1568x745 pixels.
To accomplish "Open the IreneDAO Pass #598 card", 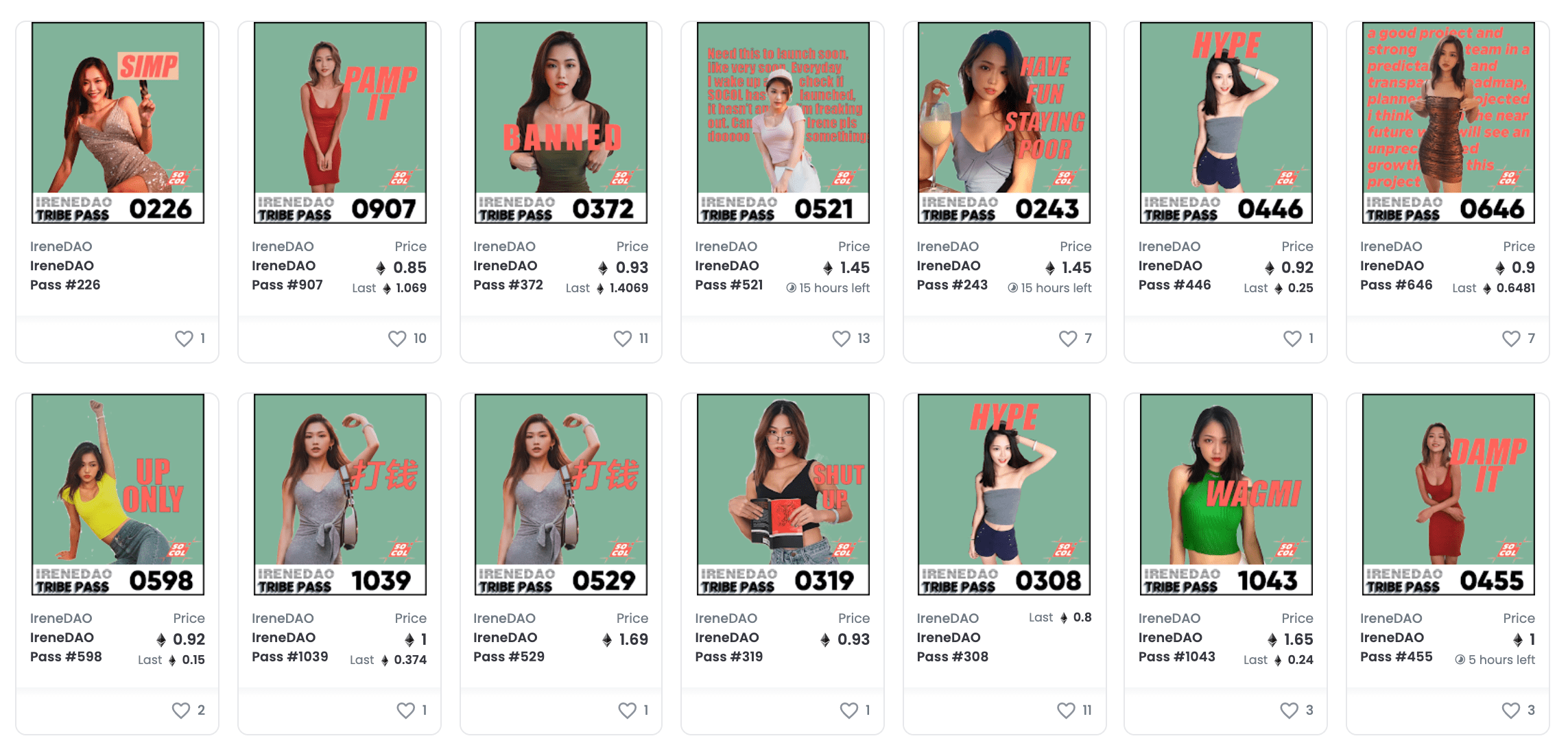I will point(118,494).
